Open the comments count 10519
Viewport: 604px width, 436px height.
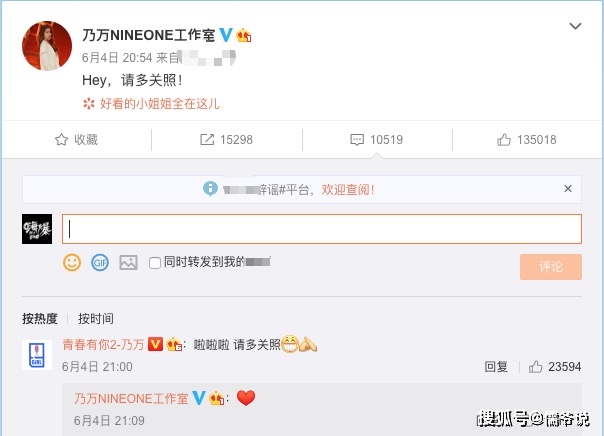(377, 140)
